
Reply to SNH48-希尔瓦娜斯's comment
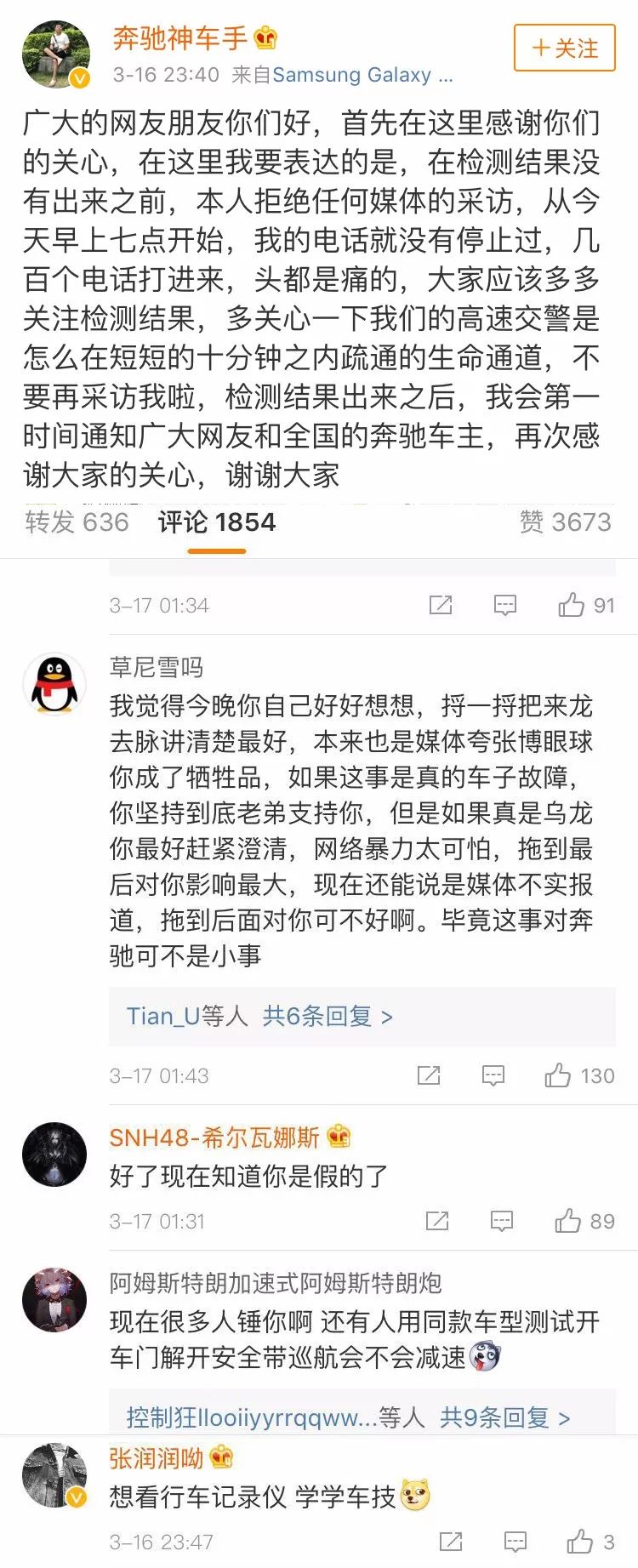coord(502,1221)
